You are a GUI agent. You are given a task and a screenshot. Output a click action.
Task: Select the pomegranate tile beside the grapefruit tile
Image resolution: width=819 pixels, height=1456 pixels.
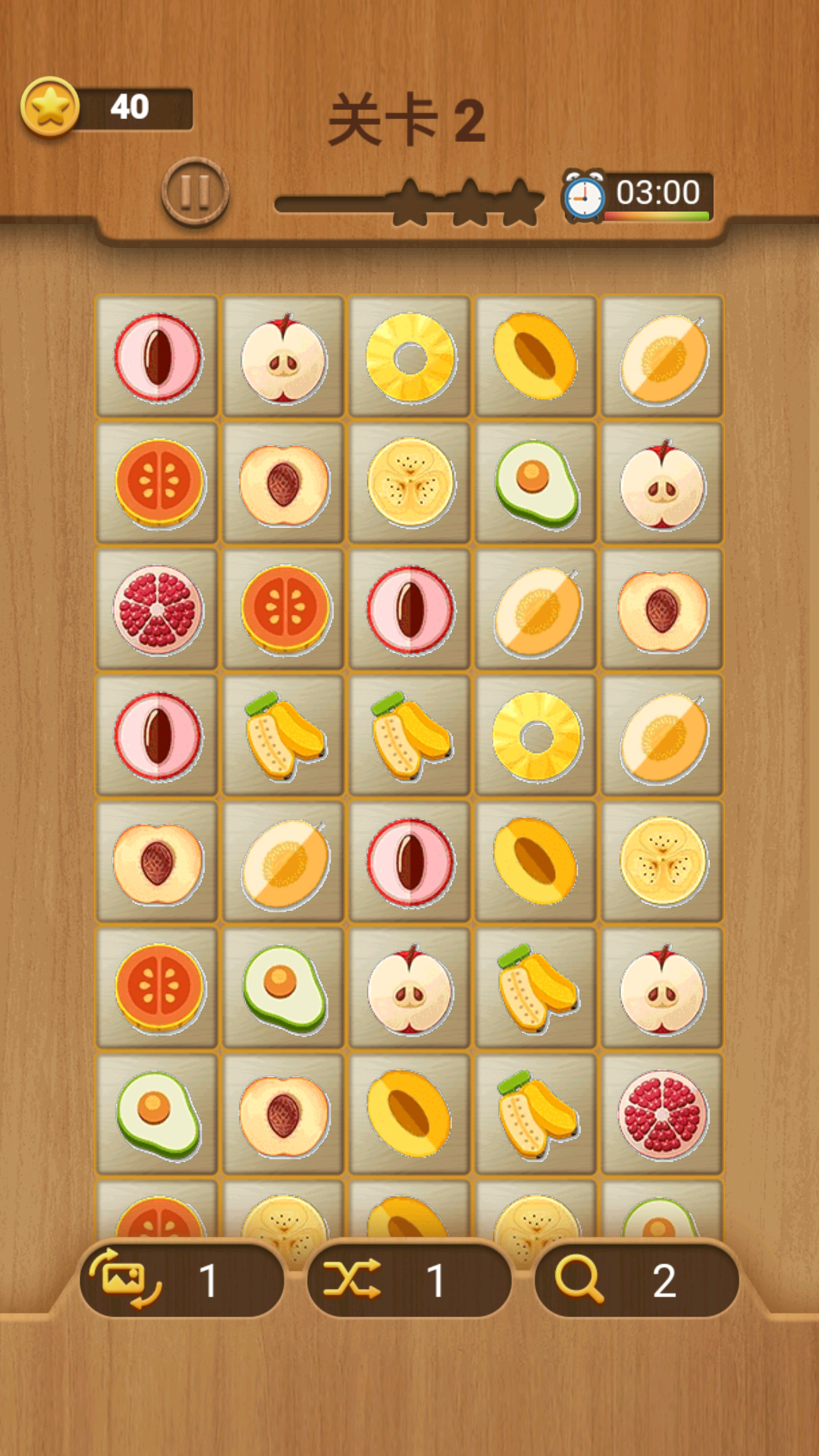157,609
